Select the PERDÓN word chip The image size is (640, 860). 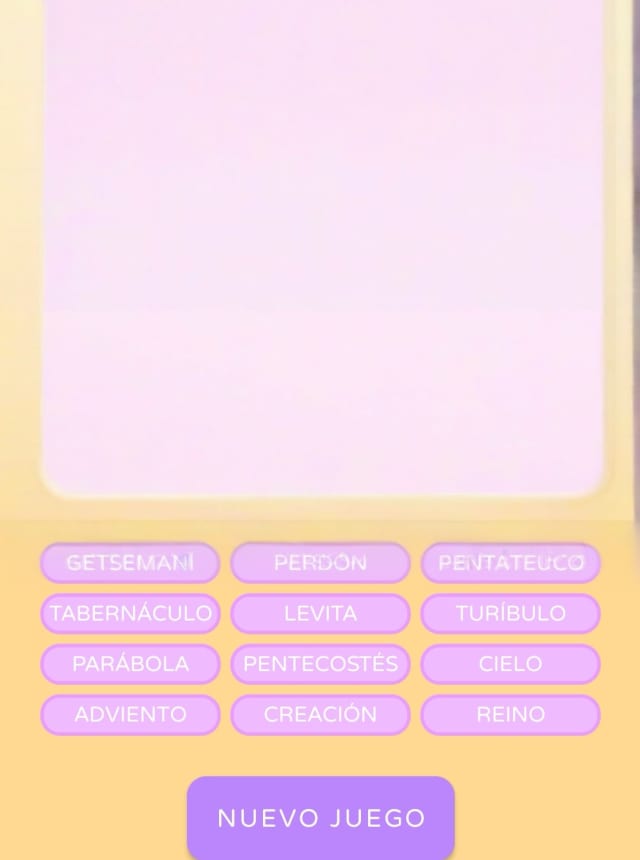320,563
